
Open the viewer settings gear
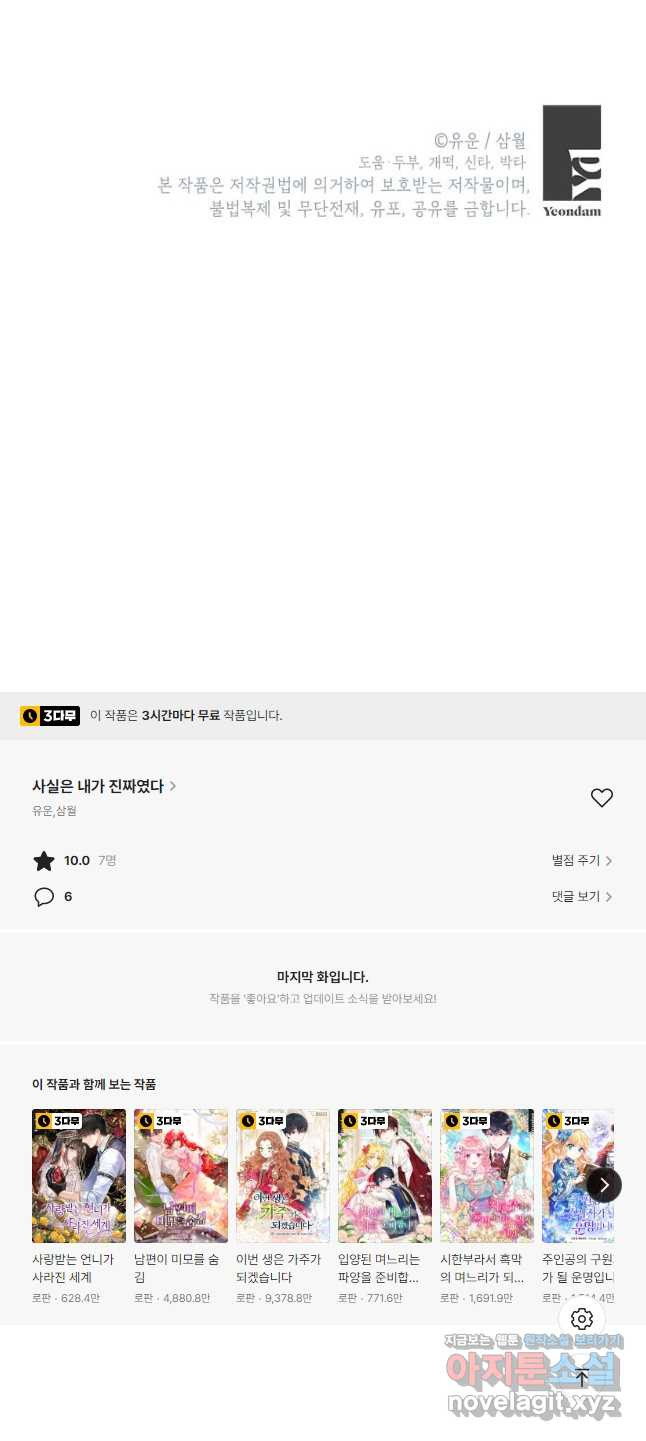click(582, 1319)
